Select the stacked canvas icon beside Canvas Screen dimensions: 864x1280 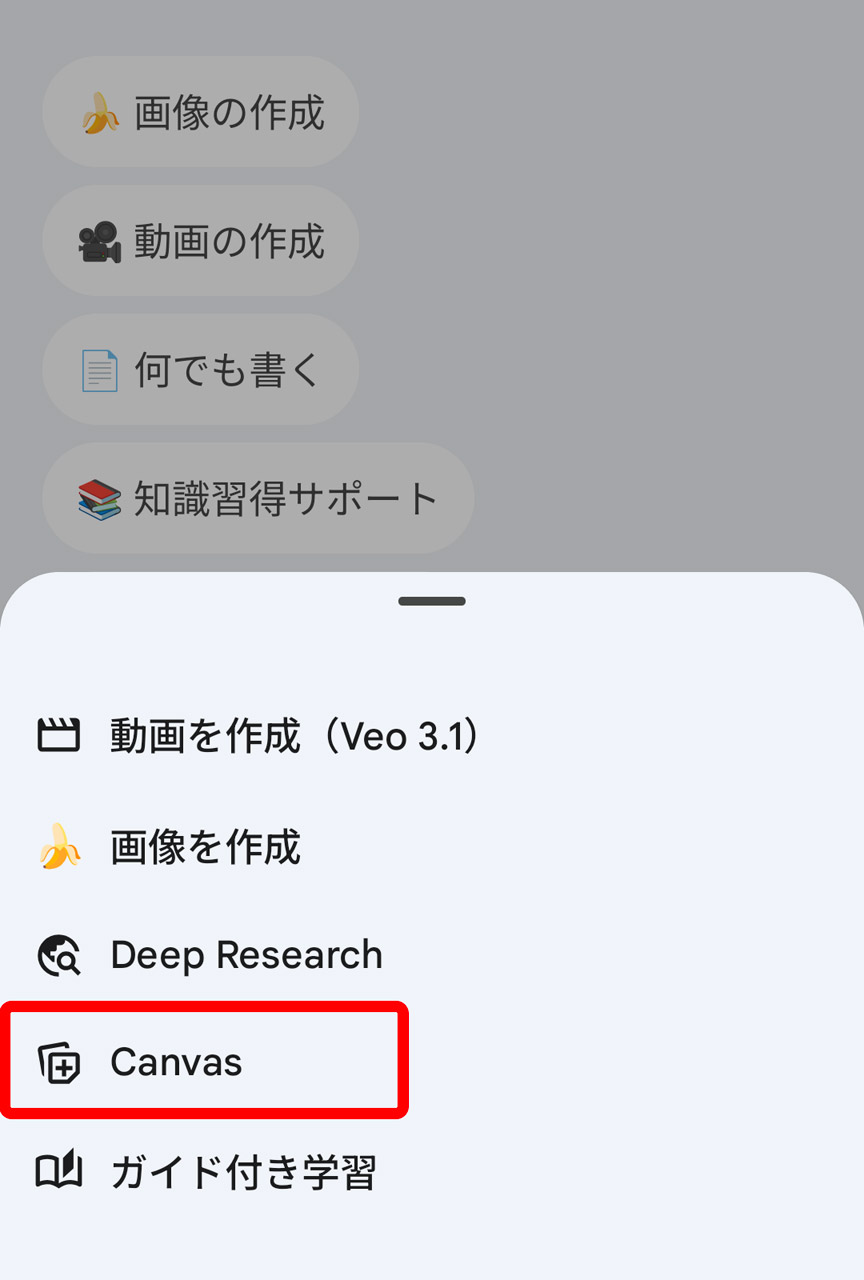click(x=58, y=1063)
